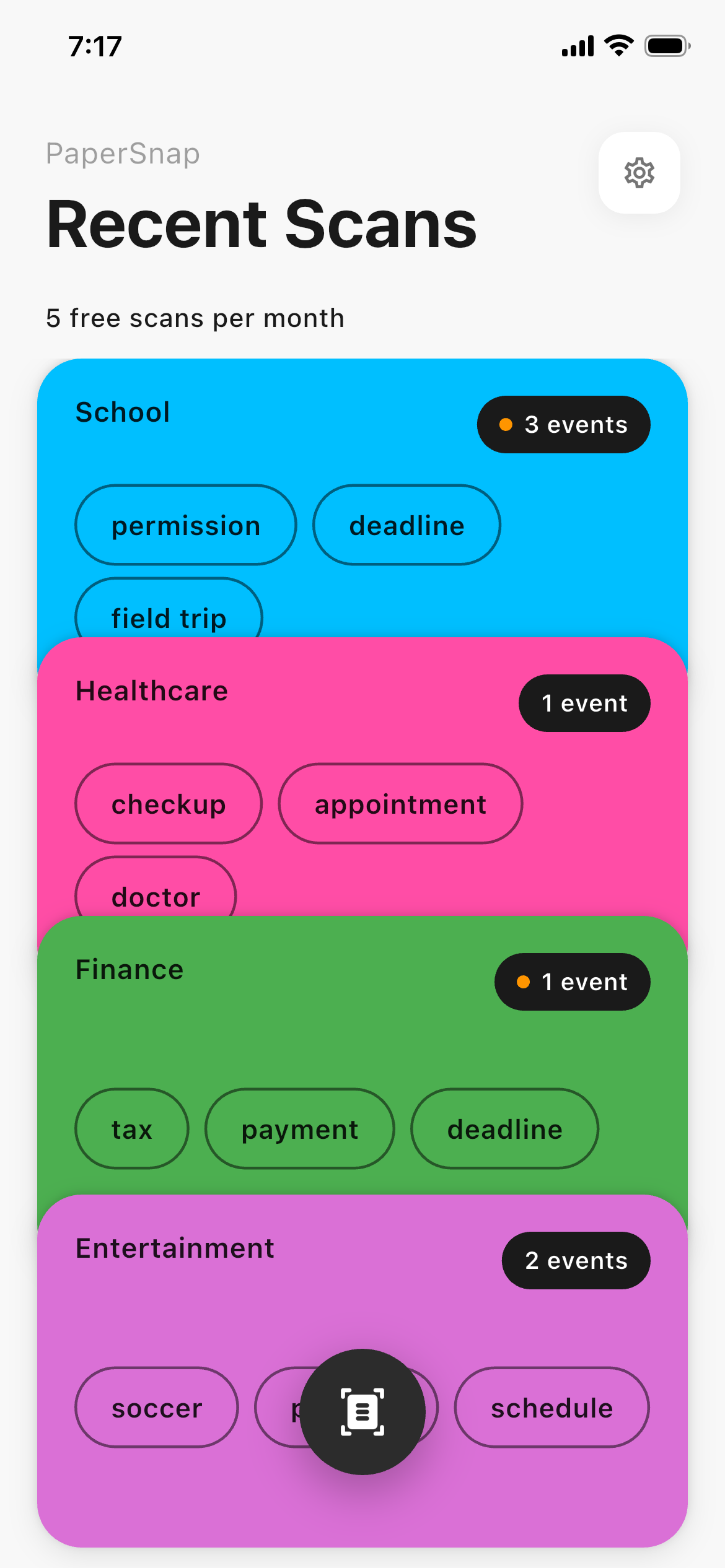Open the settings gear
The image size is (725, 1568).
pos(639,173)
